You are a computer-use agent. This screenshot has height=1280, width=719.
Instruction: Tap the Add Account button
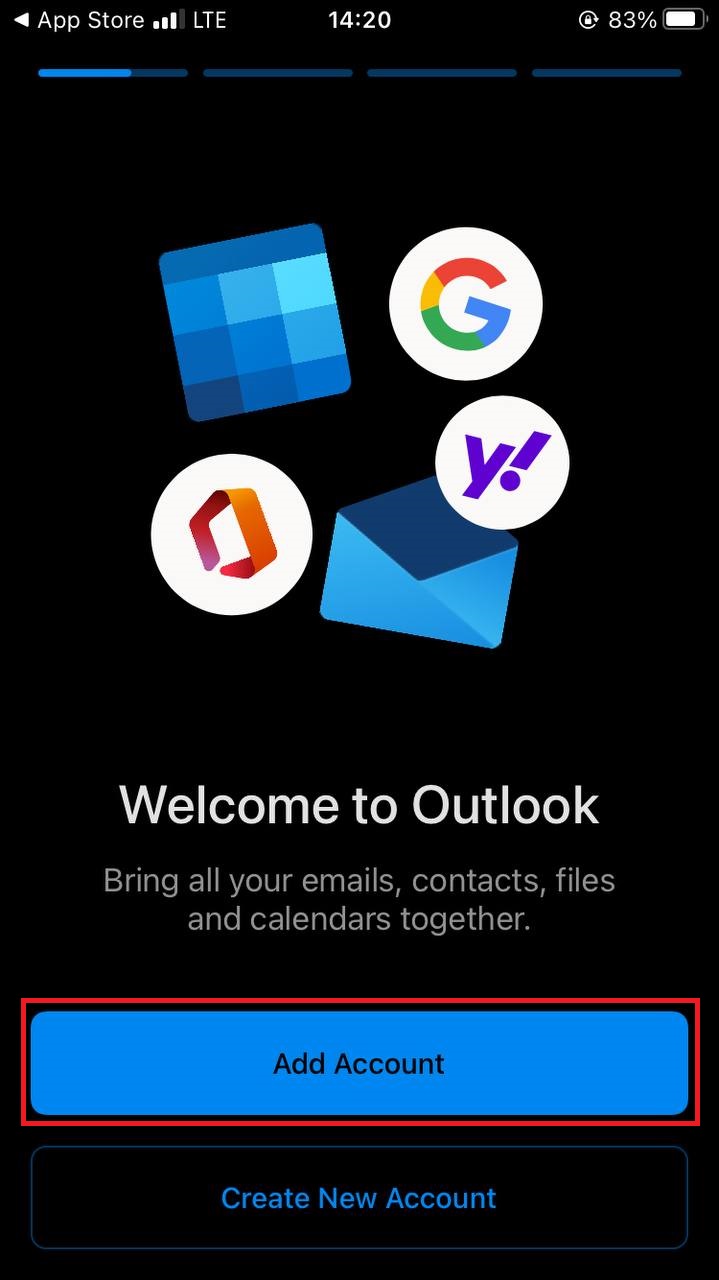(359, 1063)
